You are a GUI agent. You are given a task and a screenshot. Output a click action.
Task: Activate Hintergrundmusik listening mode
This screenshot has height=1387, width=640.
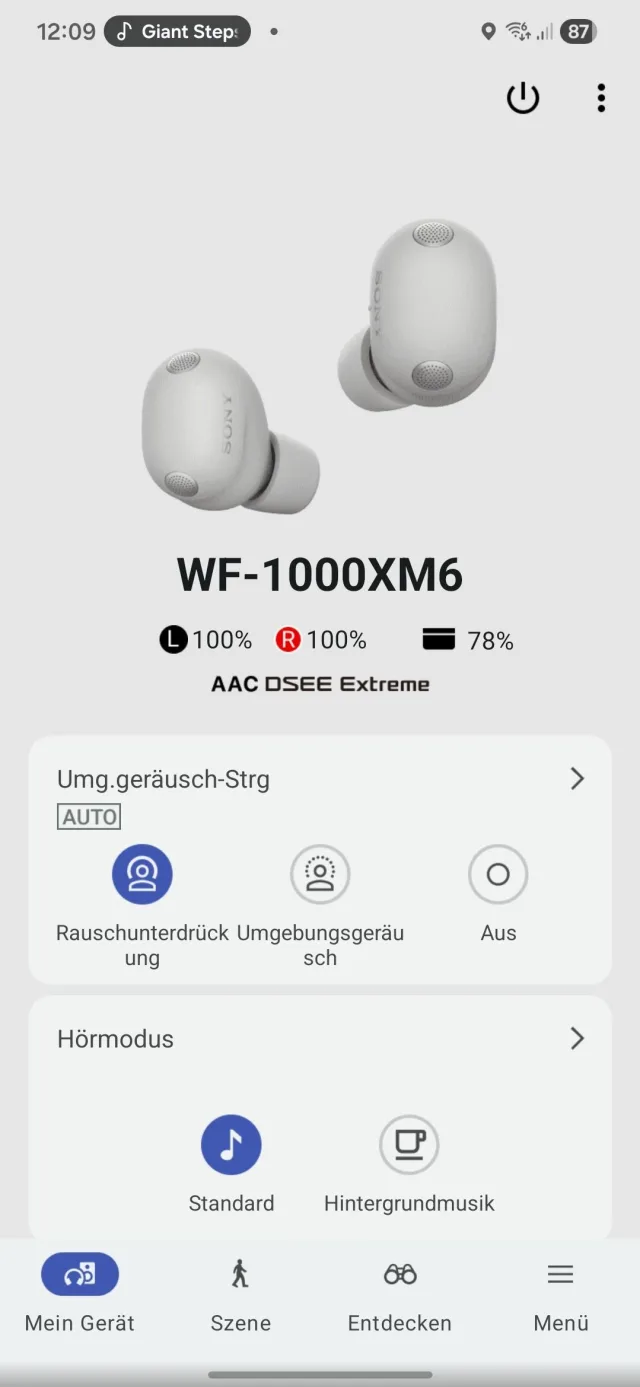[409, 1145]
